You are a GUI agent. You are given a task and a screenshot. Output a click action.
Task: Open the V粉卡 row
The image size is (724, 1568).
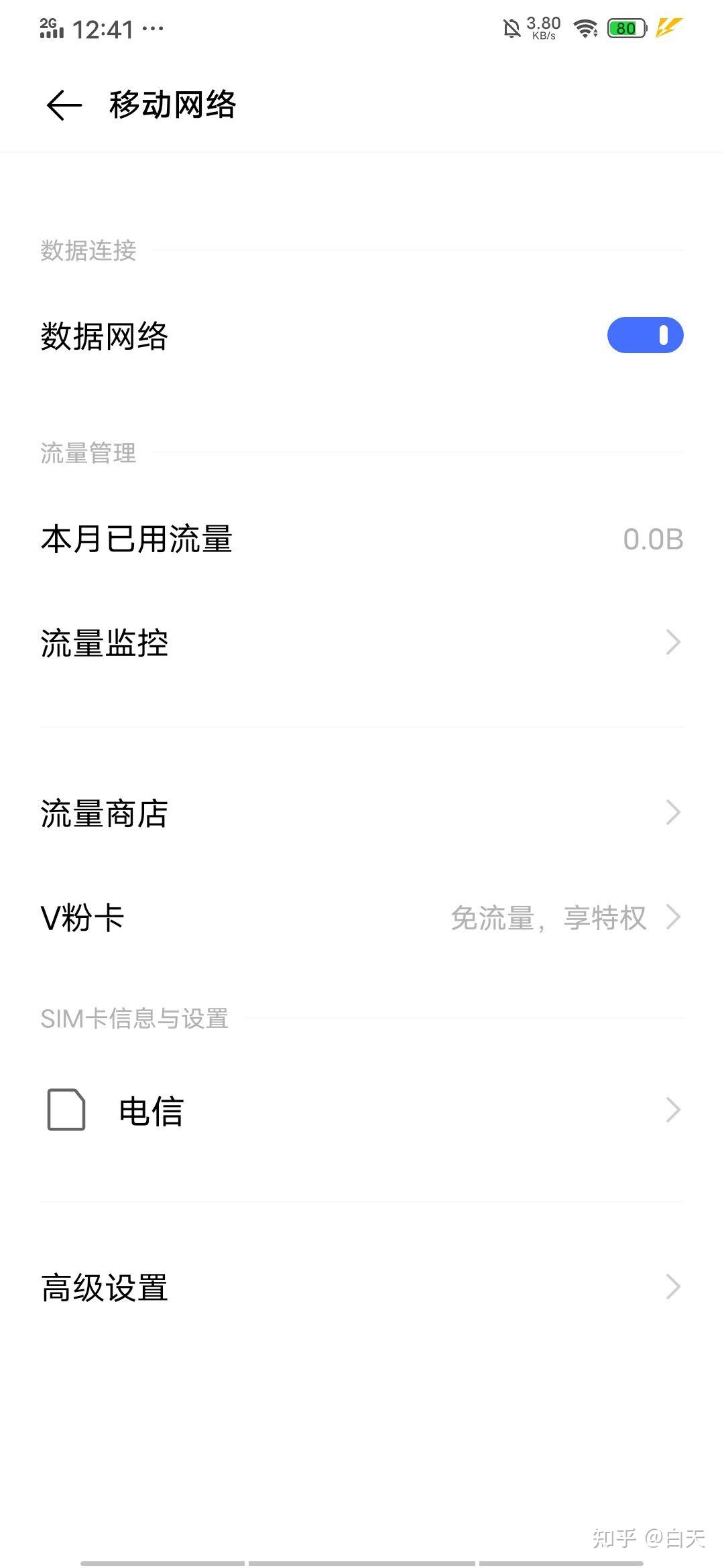tap(362, 917)
